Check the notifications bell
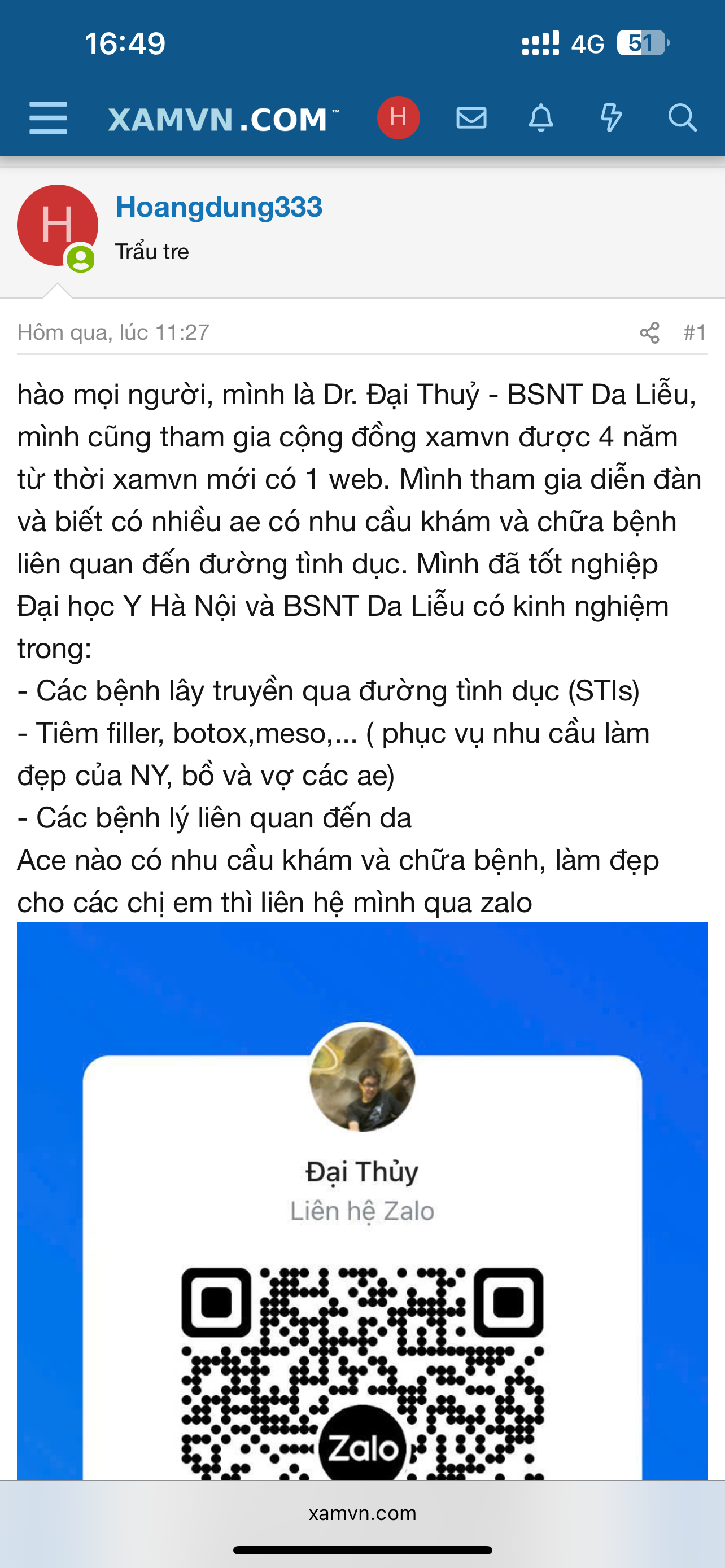 (540, 117)
